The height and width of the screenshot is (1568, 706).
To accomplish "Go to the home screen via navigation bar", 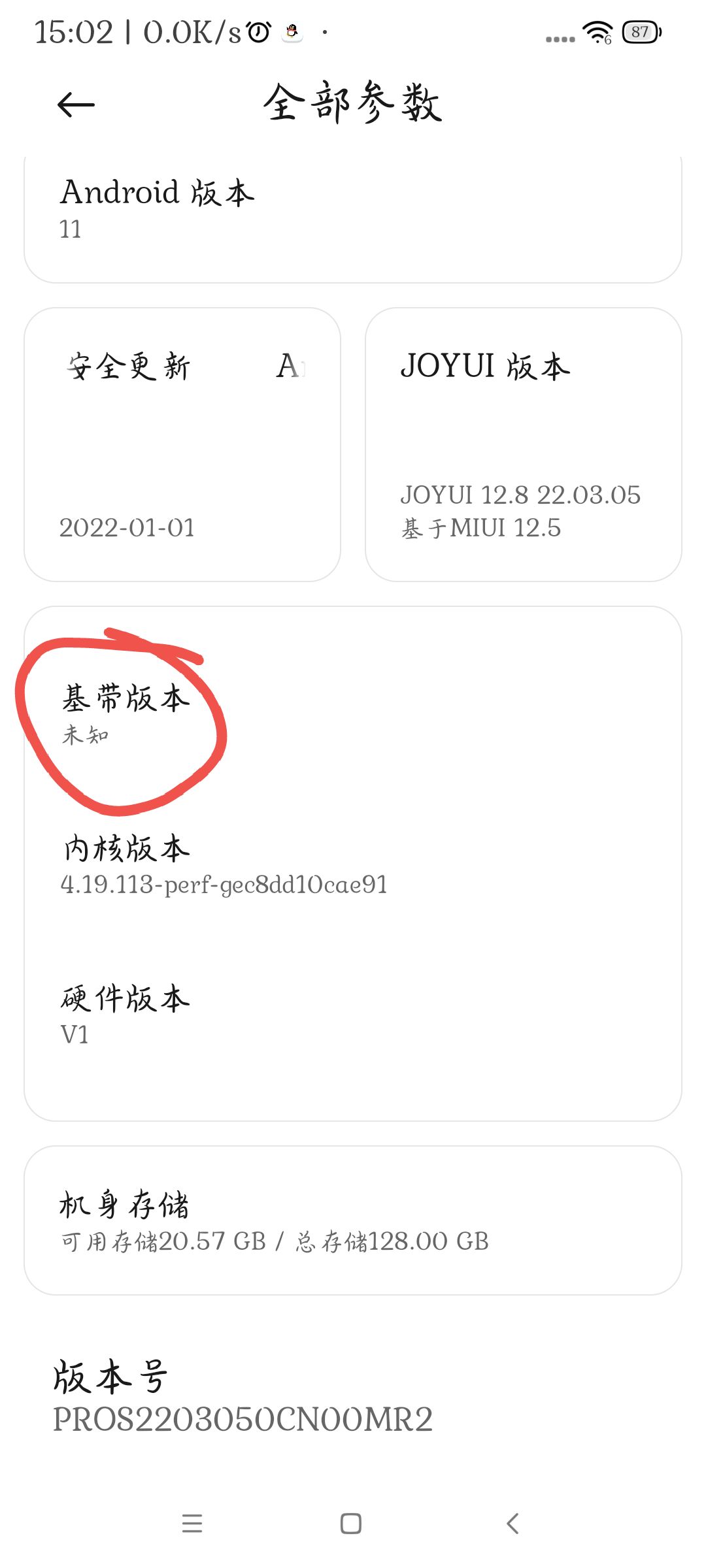I will click(x=351, y=1524).
